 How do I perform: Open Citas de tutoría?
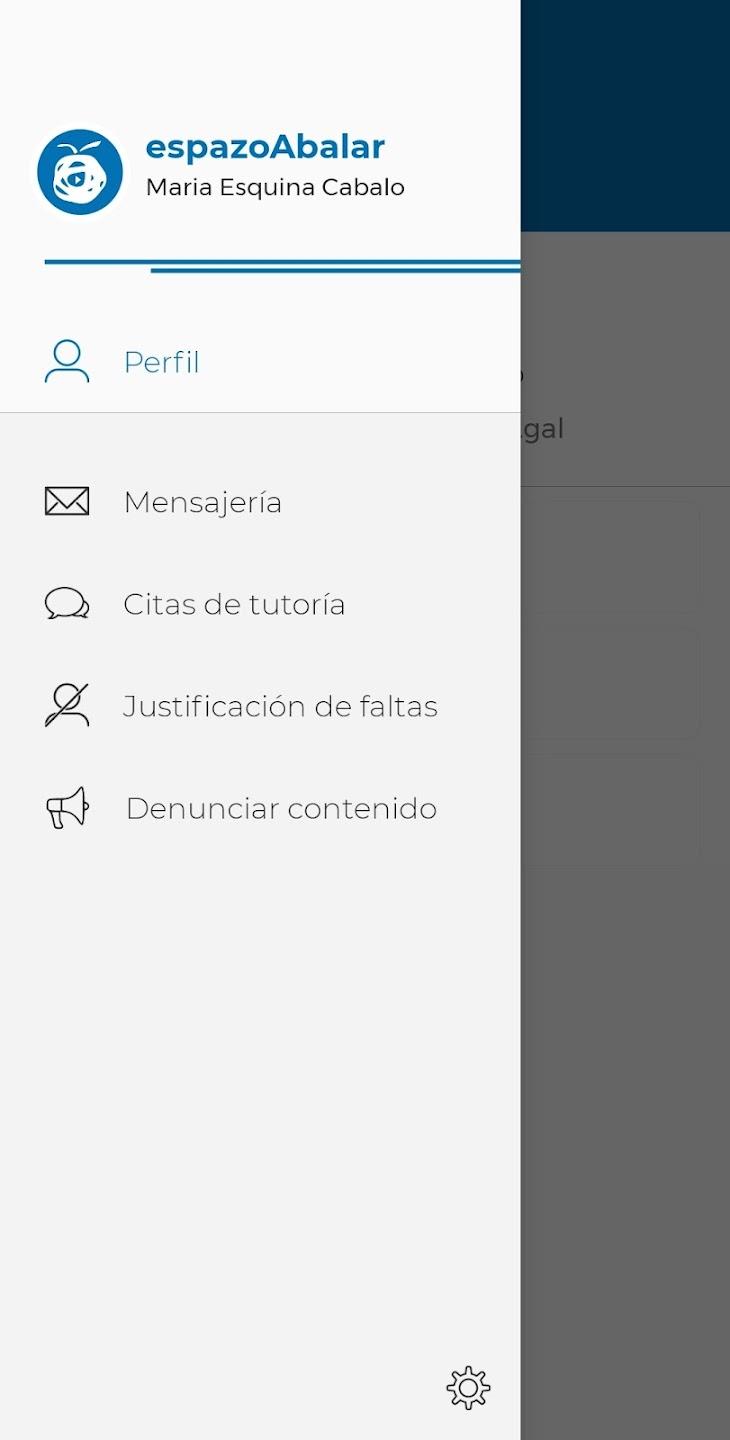[x=234, y=603]
